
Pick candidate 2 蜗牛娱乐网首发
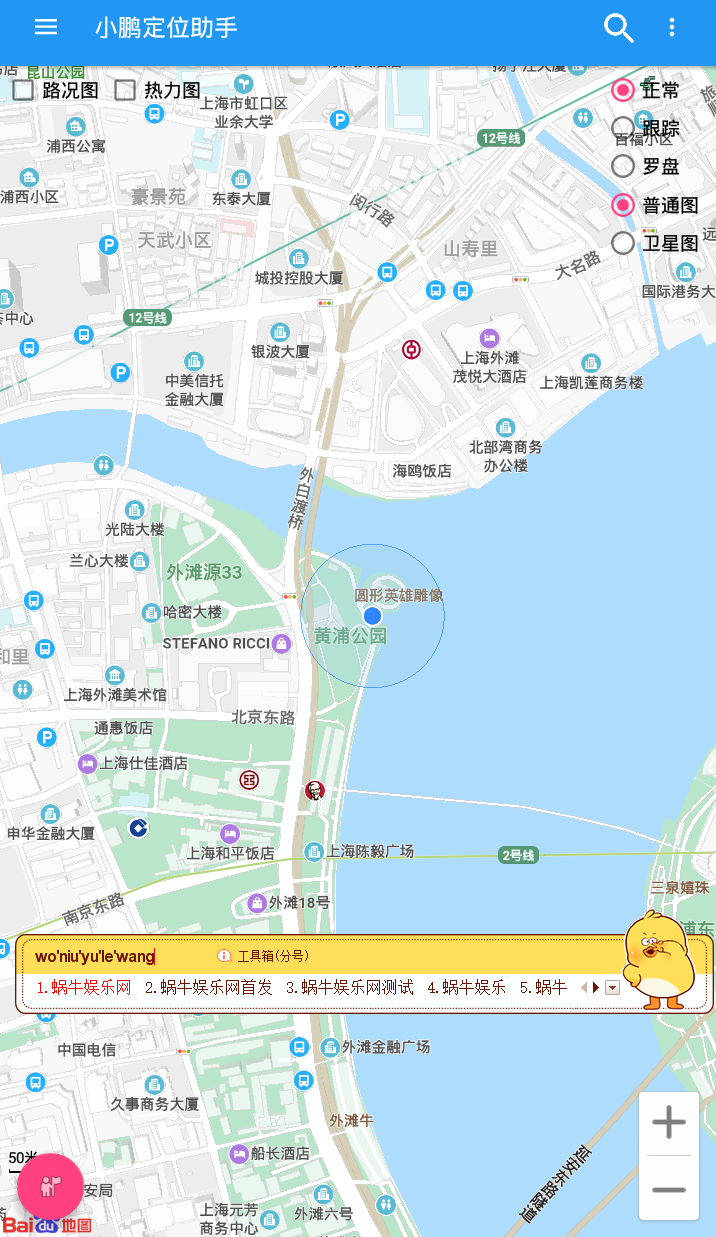209,988
